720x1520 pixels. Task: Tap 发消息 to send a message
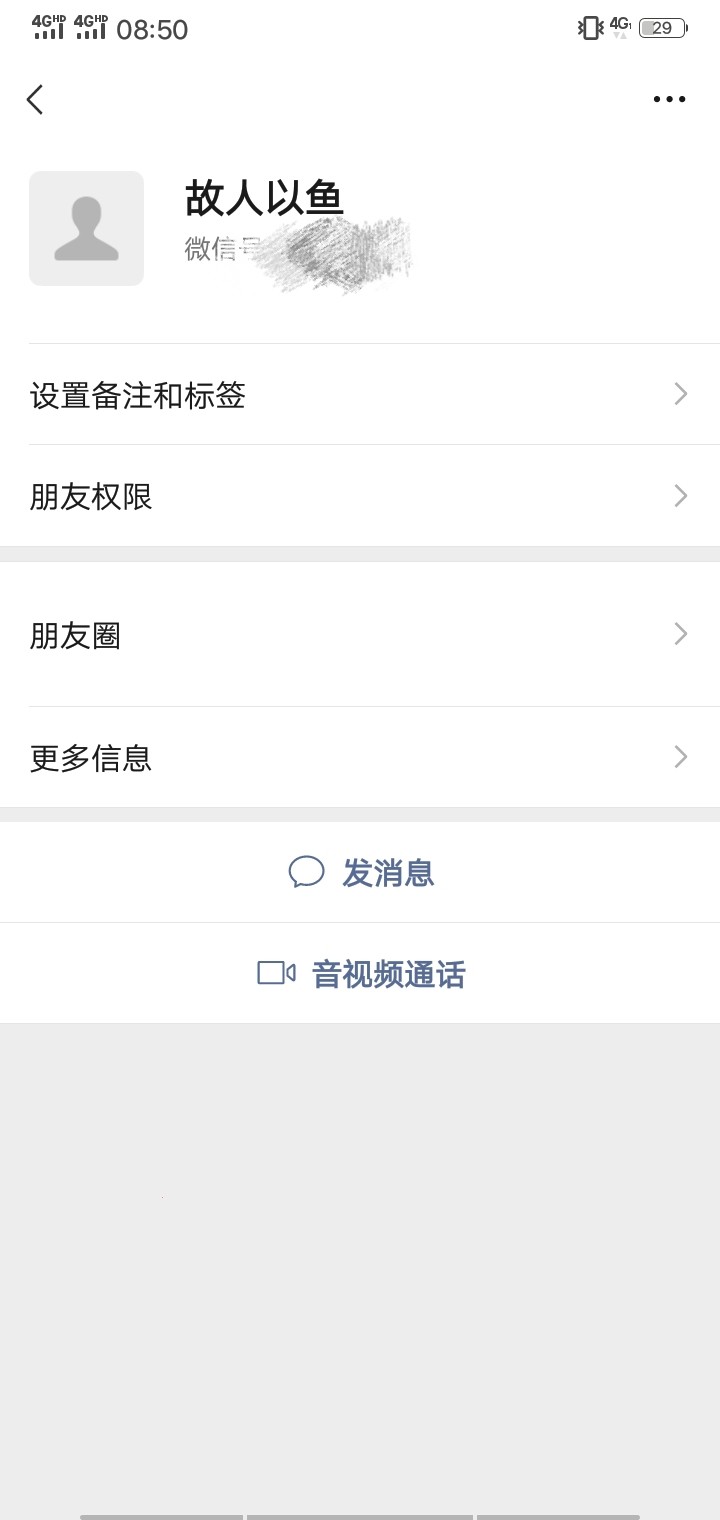click(x=362, y=873)
